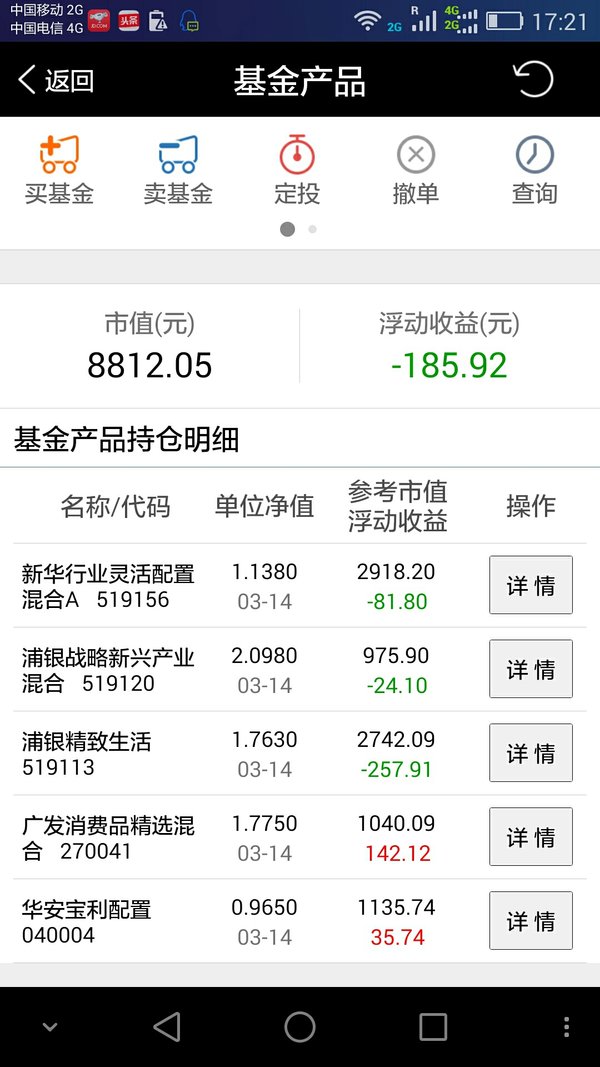Refresh the fund products page

pyautogui.click(x=533, y=79)
